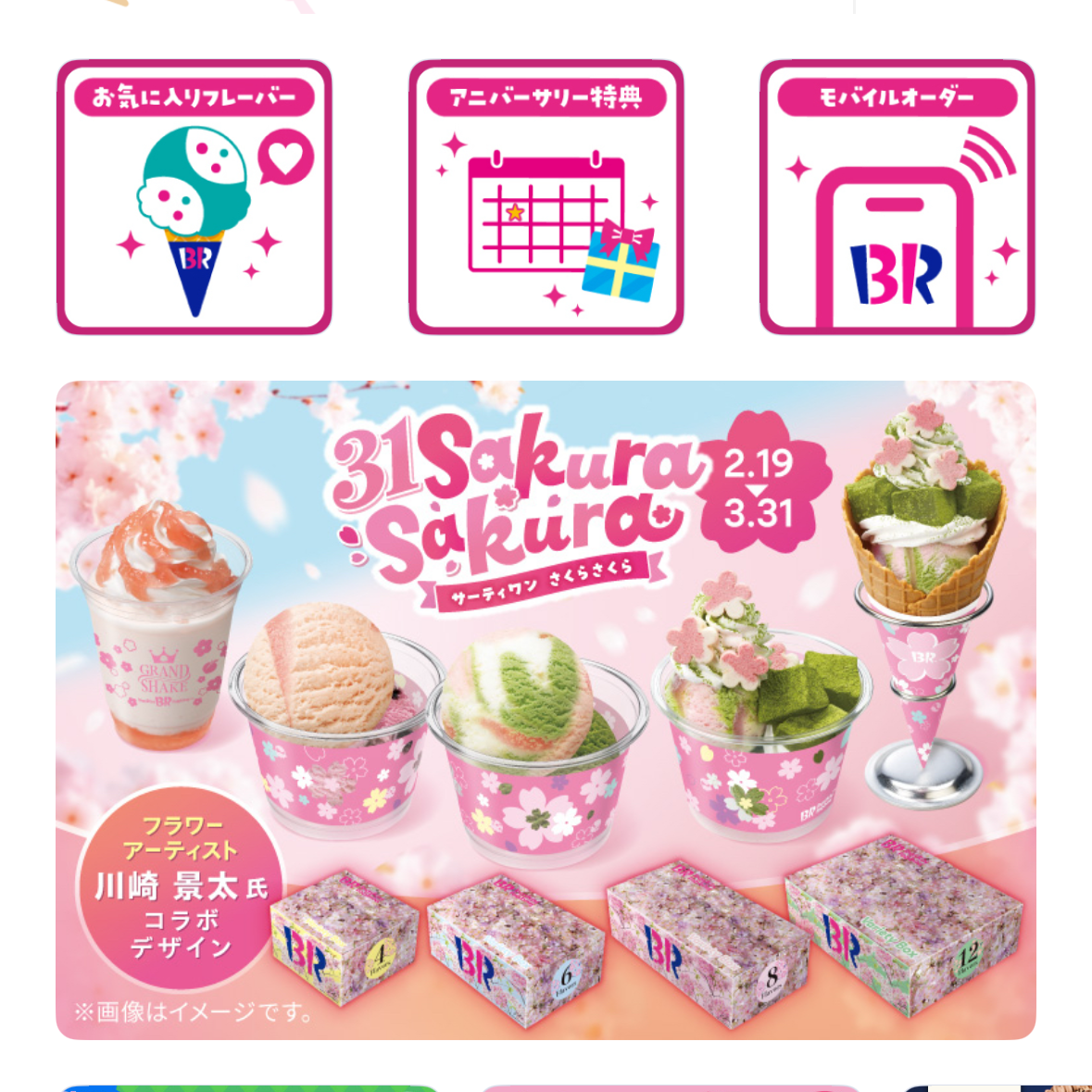Open the モバイルオーダー mobile order tile

[x=897, y=197]
